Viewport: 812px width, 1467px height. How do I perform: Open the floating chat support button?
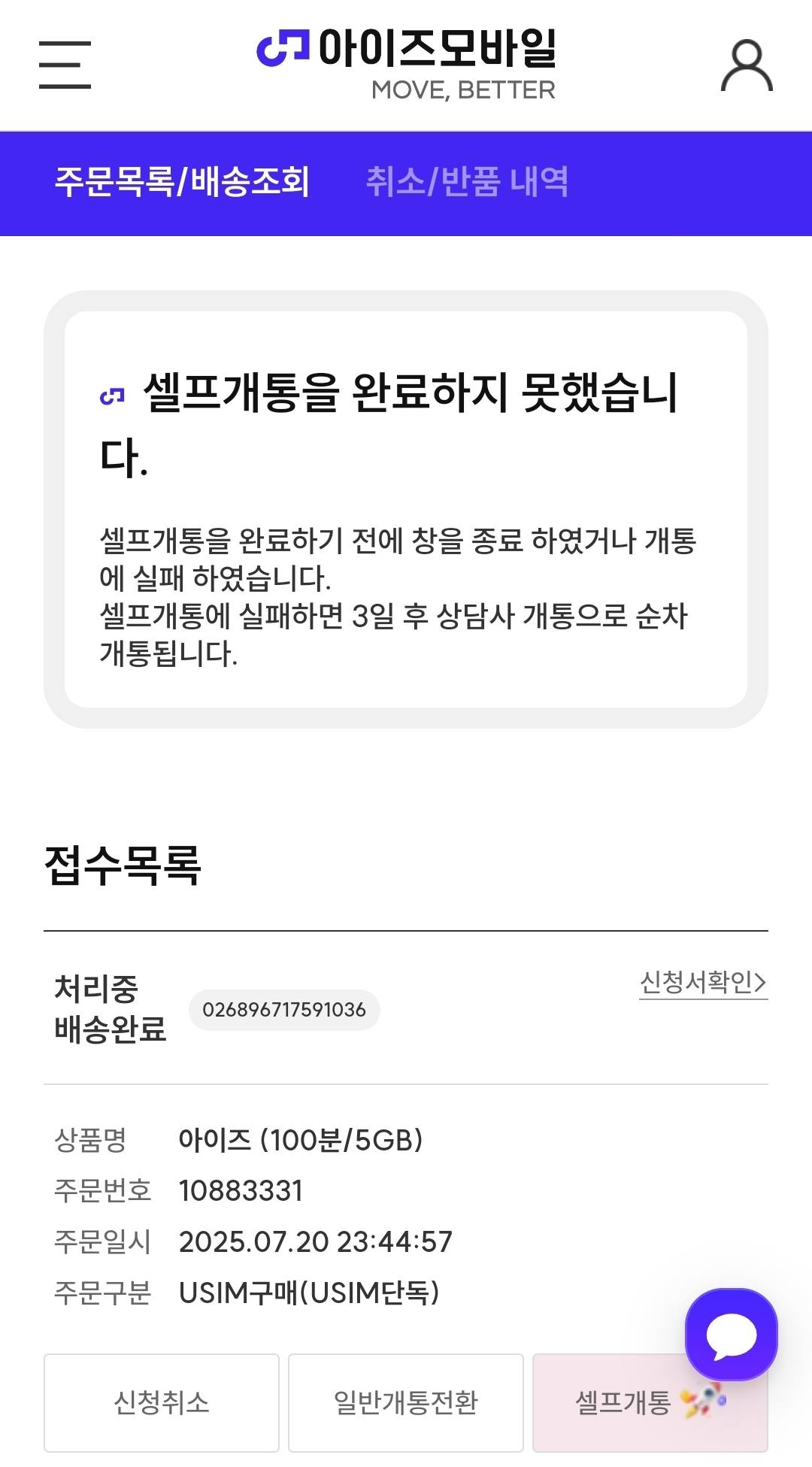point(731,1335)
